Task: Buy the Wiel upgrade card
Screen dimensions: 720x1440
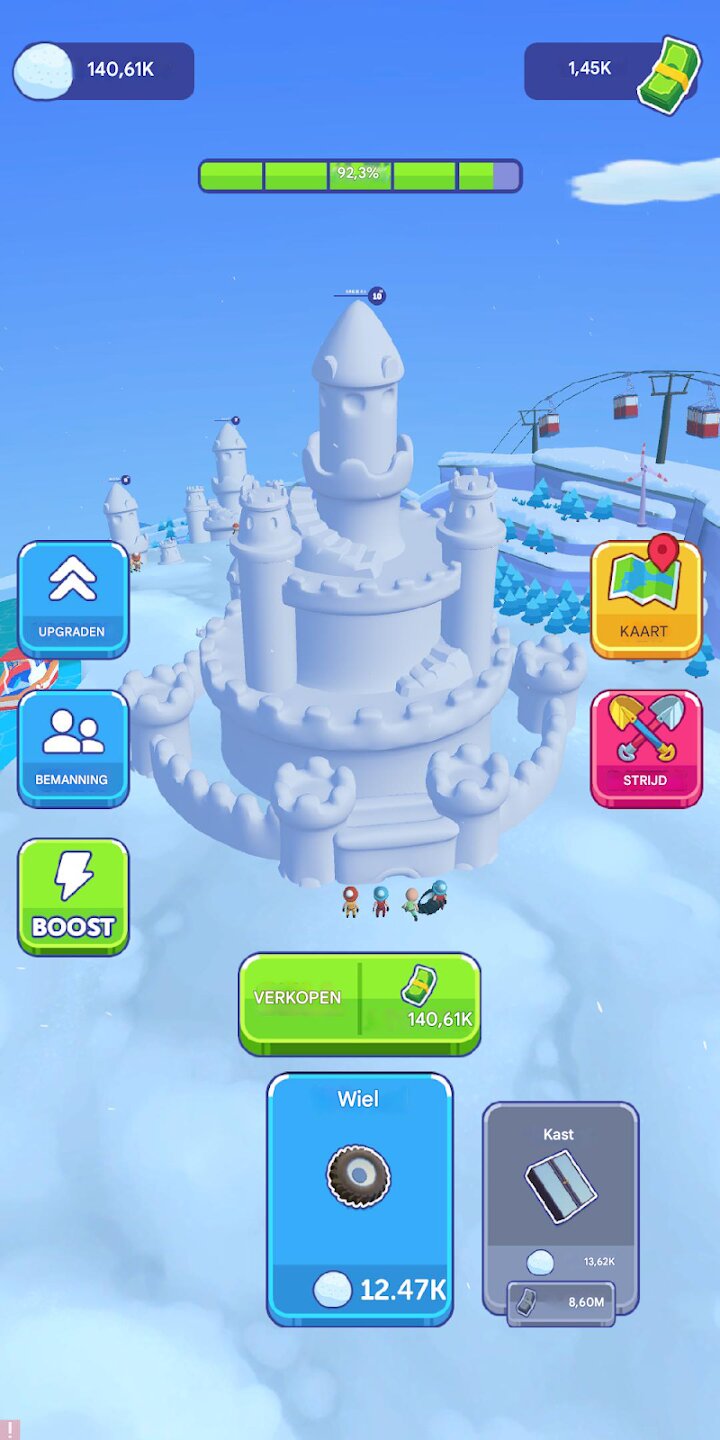Action: click(359, 1198)
